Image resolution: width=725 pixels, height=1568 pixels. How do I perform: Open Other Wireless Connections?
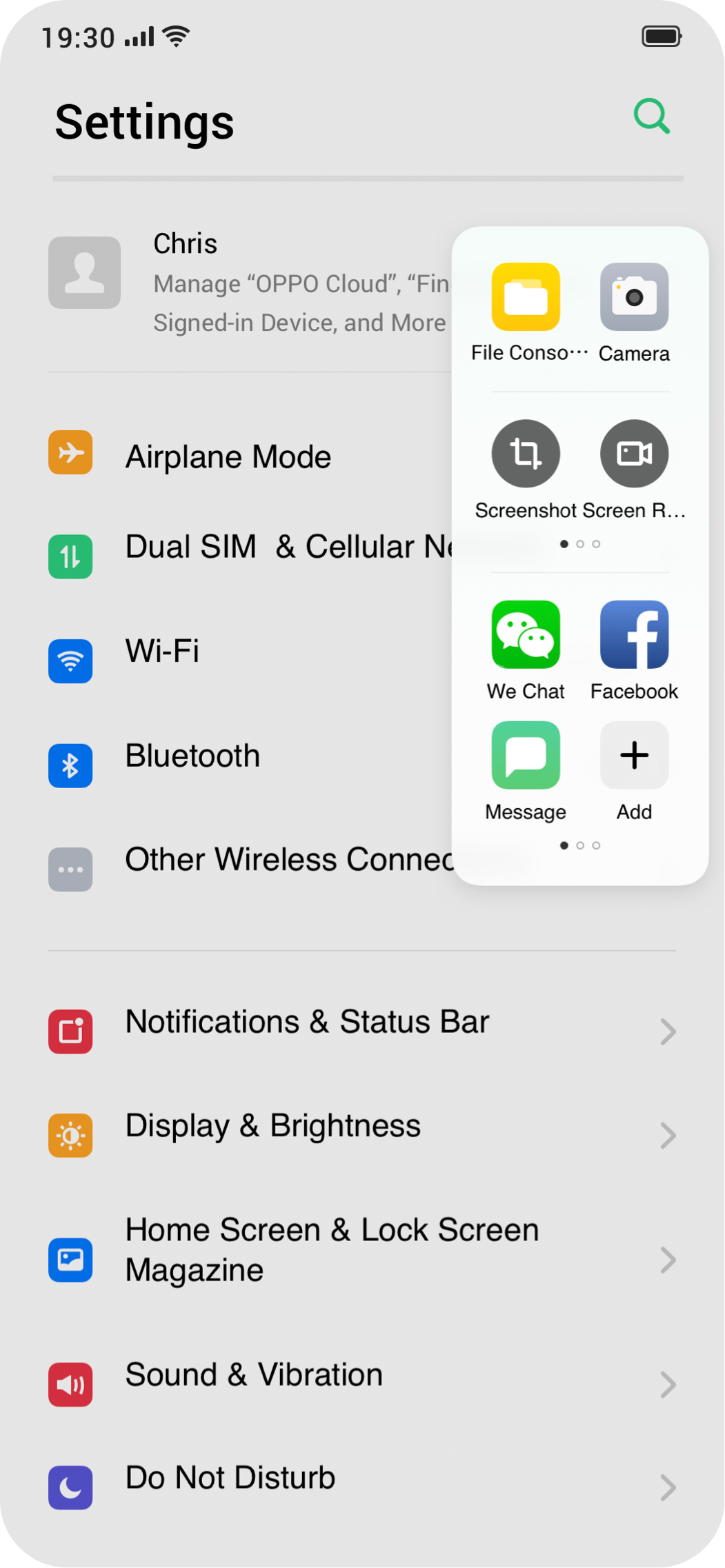(x=276, y=861)
